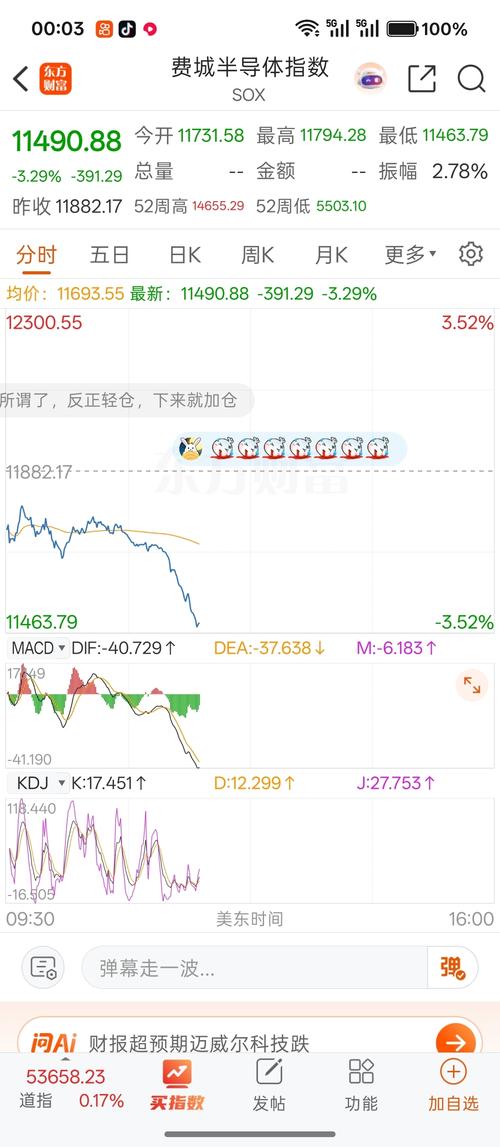
Task: Open 发帖 to write a post
Action: [269, 1086]
